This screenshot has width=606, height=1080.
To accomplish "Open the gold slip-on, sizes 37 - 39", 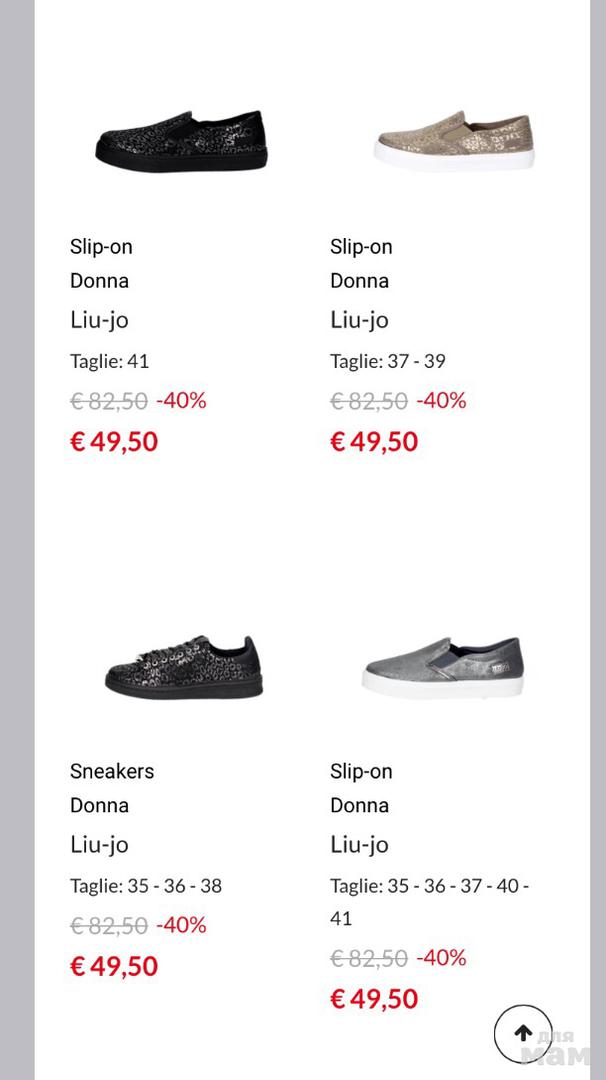I will (454, 142).
